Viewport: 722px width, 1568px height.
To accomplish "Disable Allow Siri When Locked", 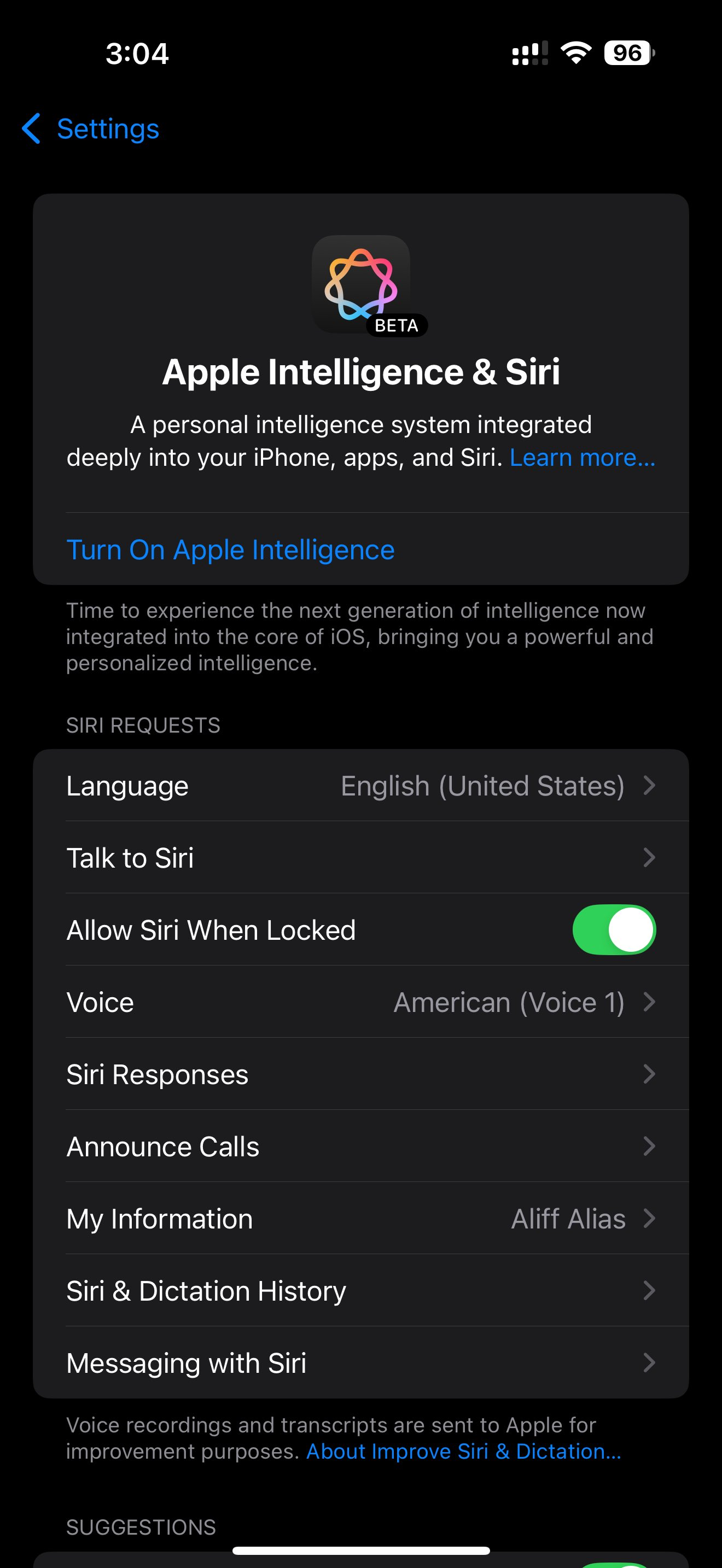I will pyautogui.click(x=613, y=930).
